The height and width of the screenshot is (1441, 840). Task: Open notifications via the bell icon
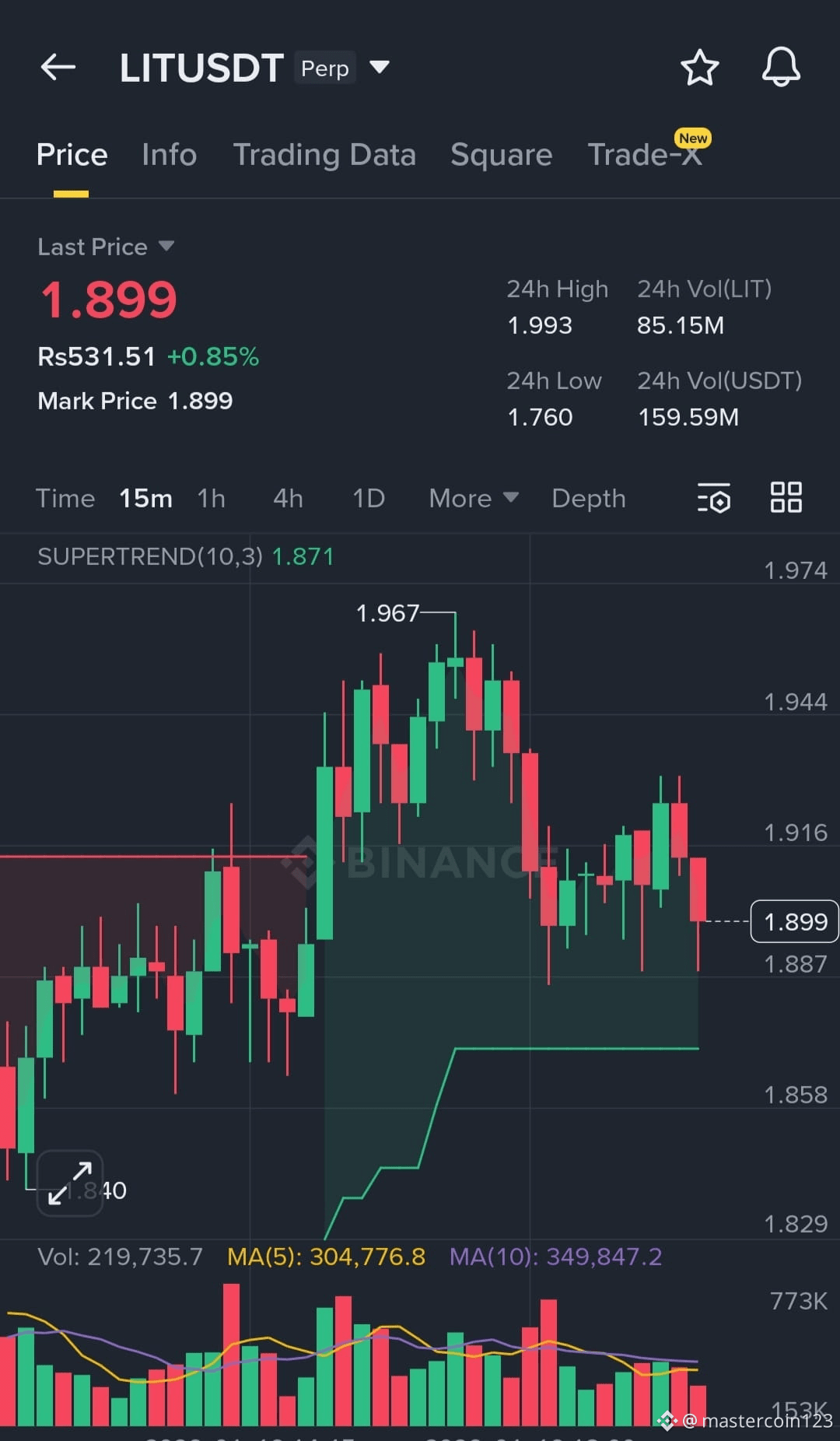pos(780,68)
